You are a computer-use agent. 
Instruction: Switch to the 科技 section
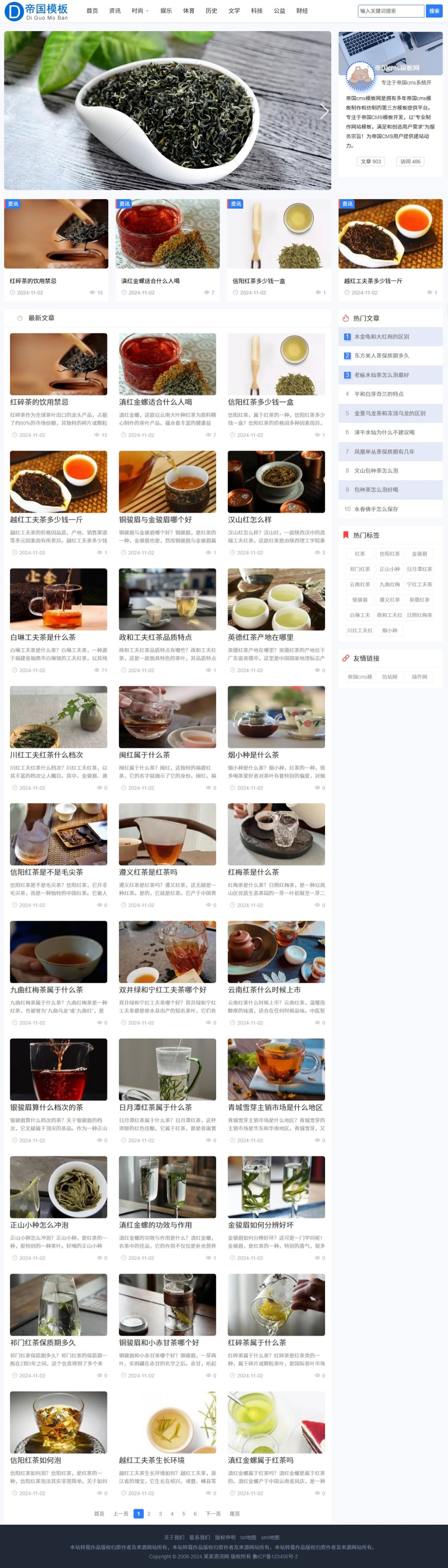257,11
